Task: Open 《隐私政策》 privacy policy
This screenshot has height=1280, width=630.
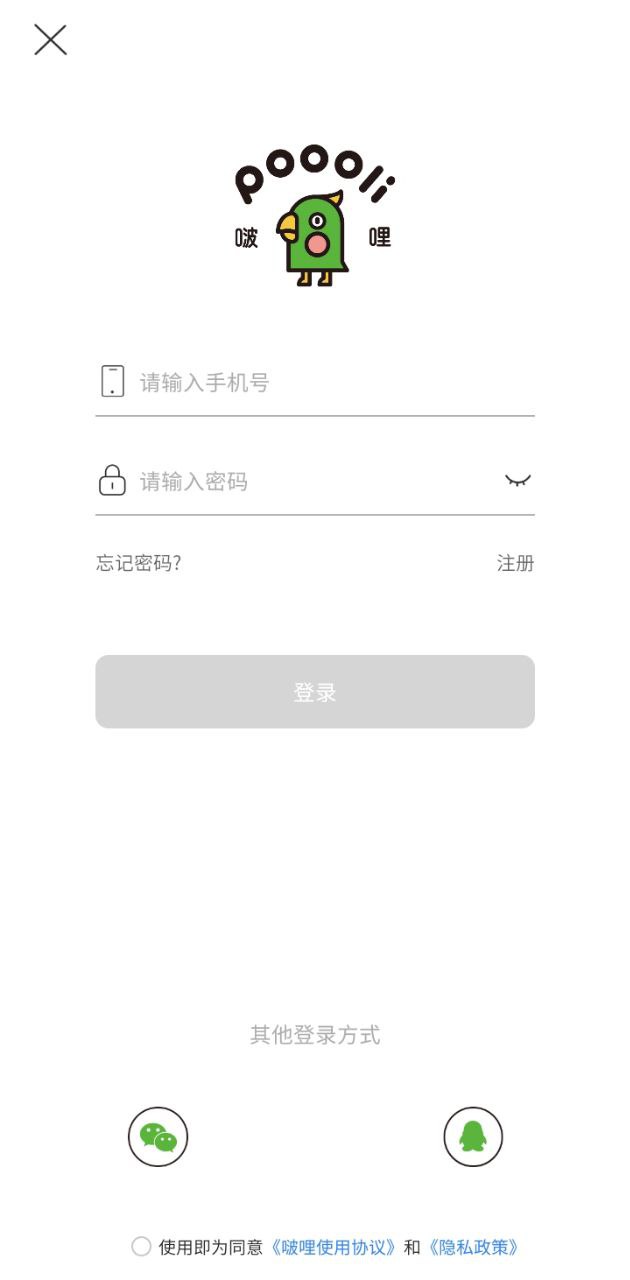Action: [x=473, y=1247]
